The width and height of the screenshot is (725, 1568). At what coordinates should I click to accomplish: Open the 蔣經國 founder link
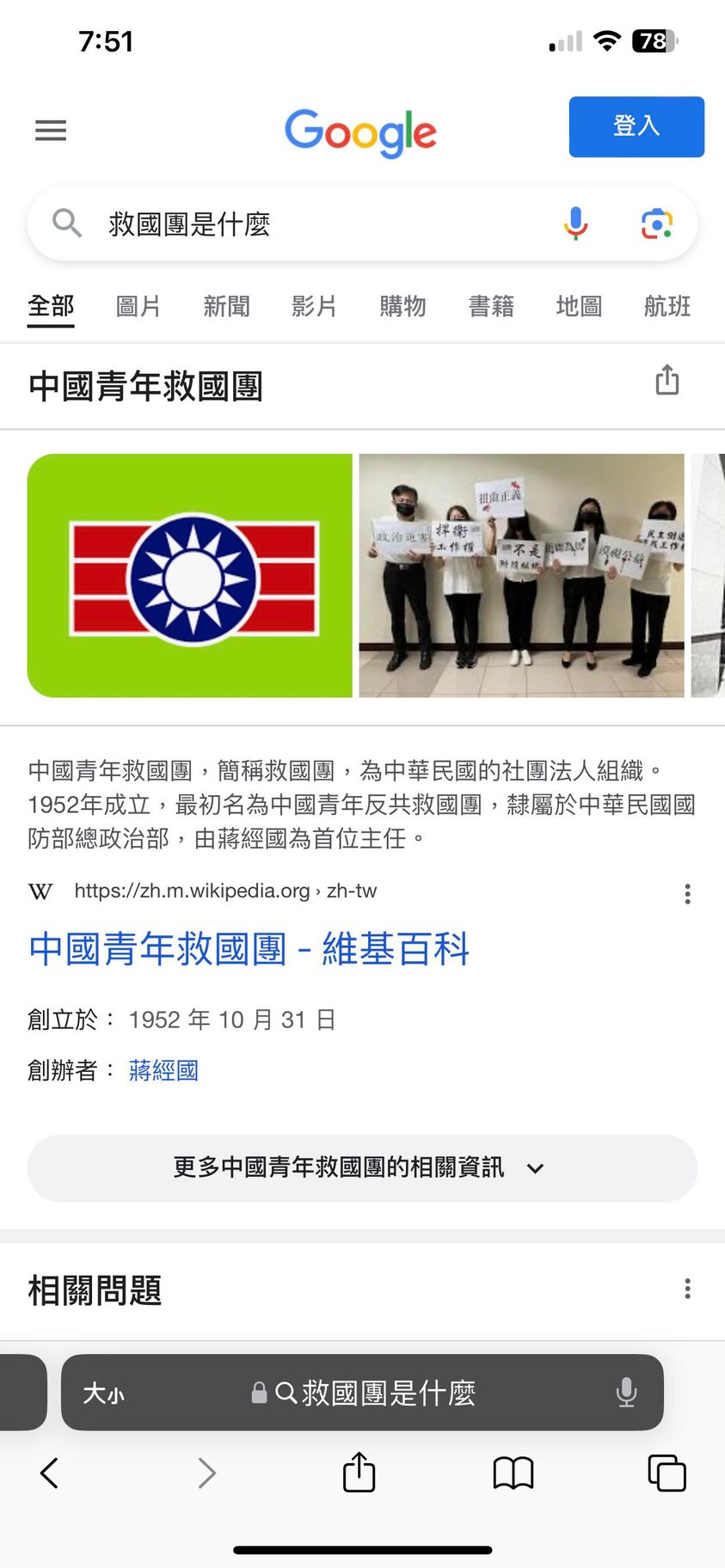[x=163, y=1070]
